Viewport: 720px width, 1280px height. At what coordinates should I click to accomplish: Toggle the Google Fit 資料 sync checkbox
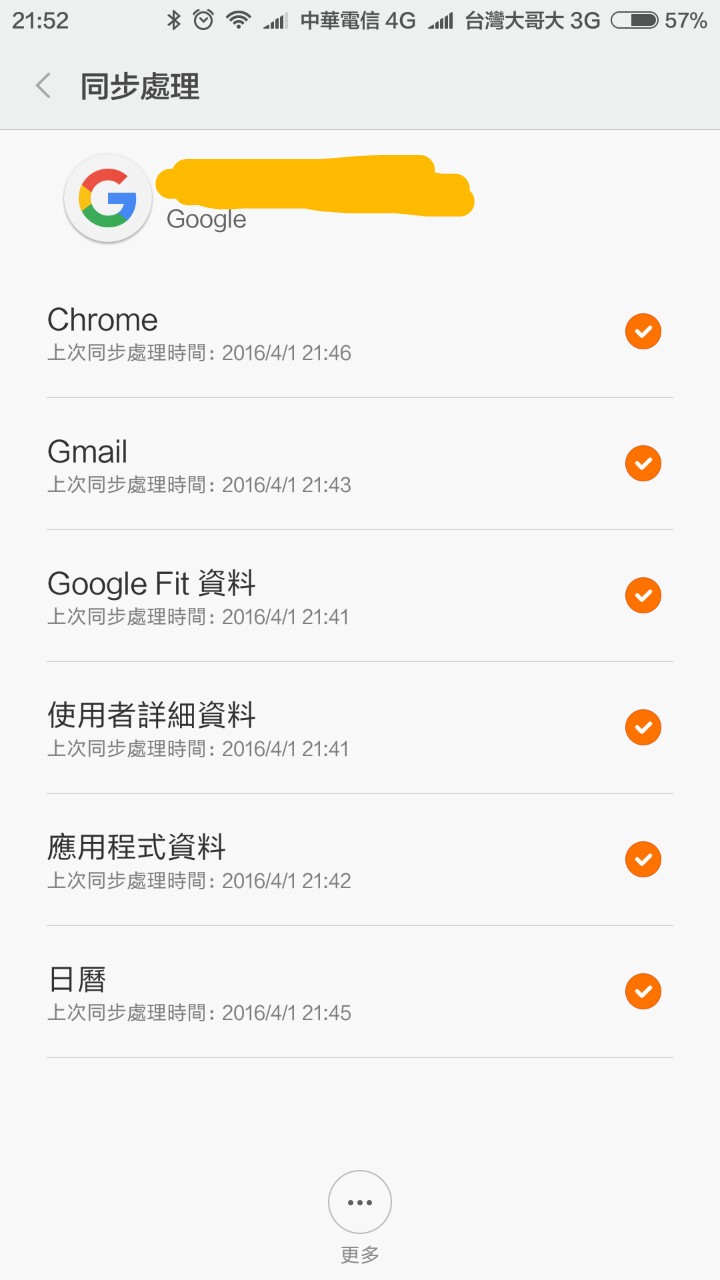click(643, 595)
